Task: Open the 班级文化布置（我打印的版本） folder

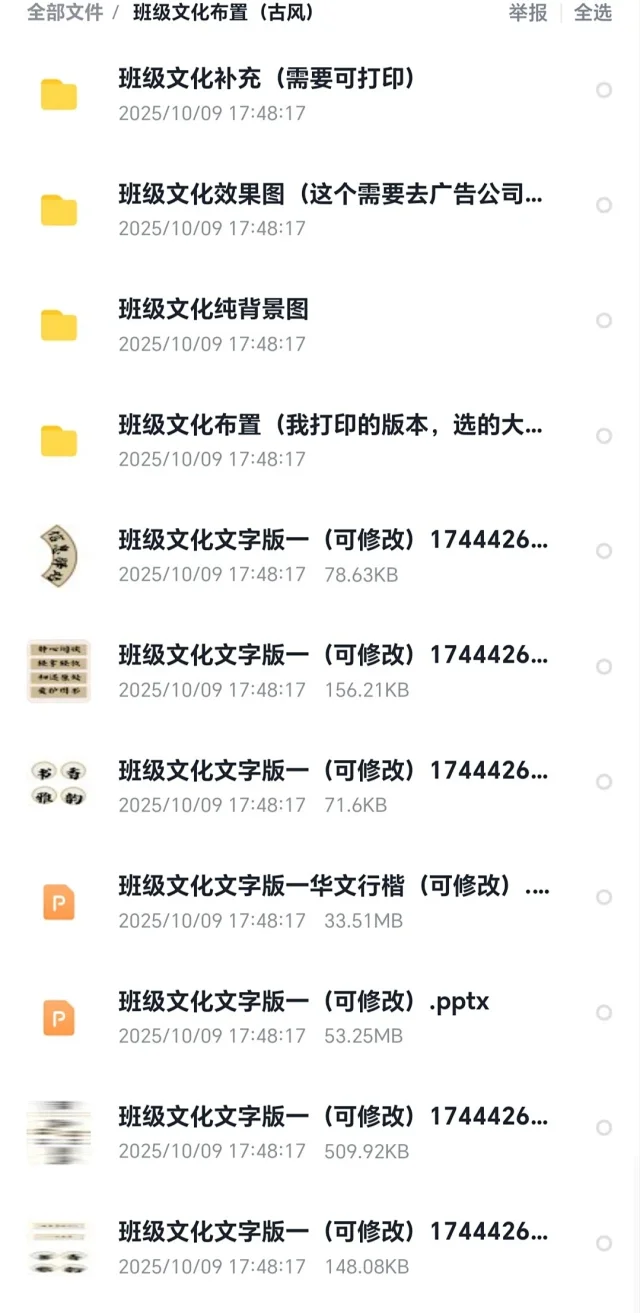Action: click(330, 425)
